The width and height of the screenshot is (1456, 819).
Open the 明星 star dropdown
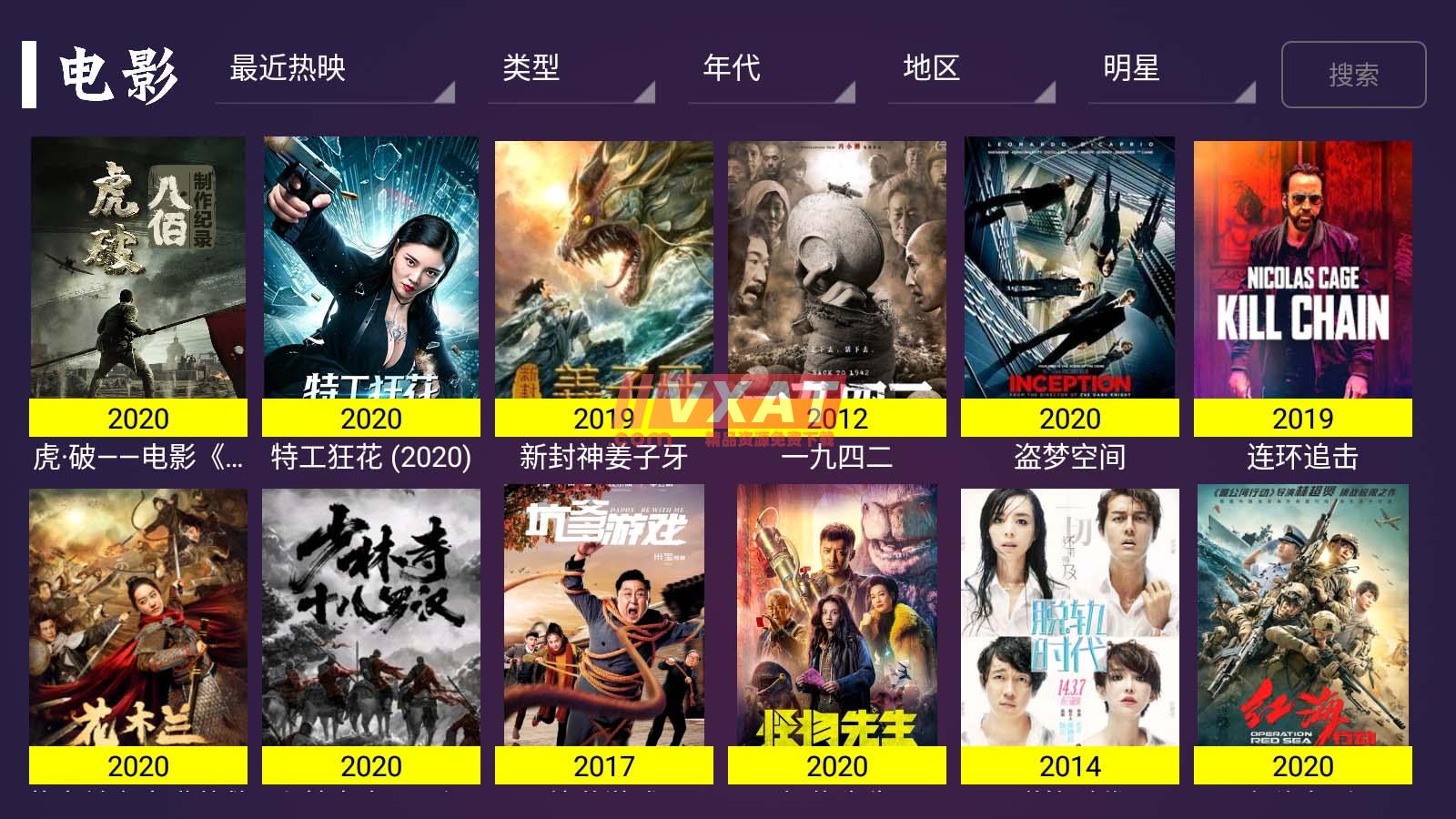1171,71
